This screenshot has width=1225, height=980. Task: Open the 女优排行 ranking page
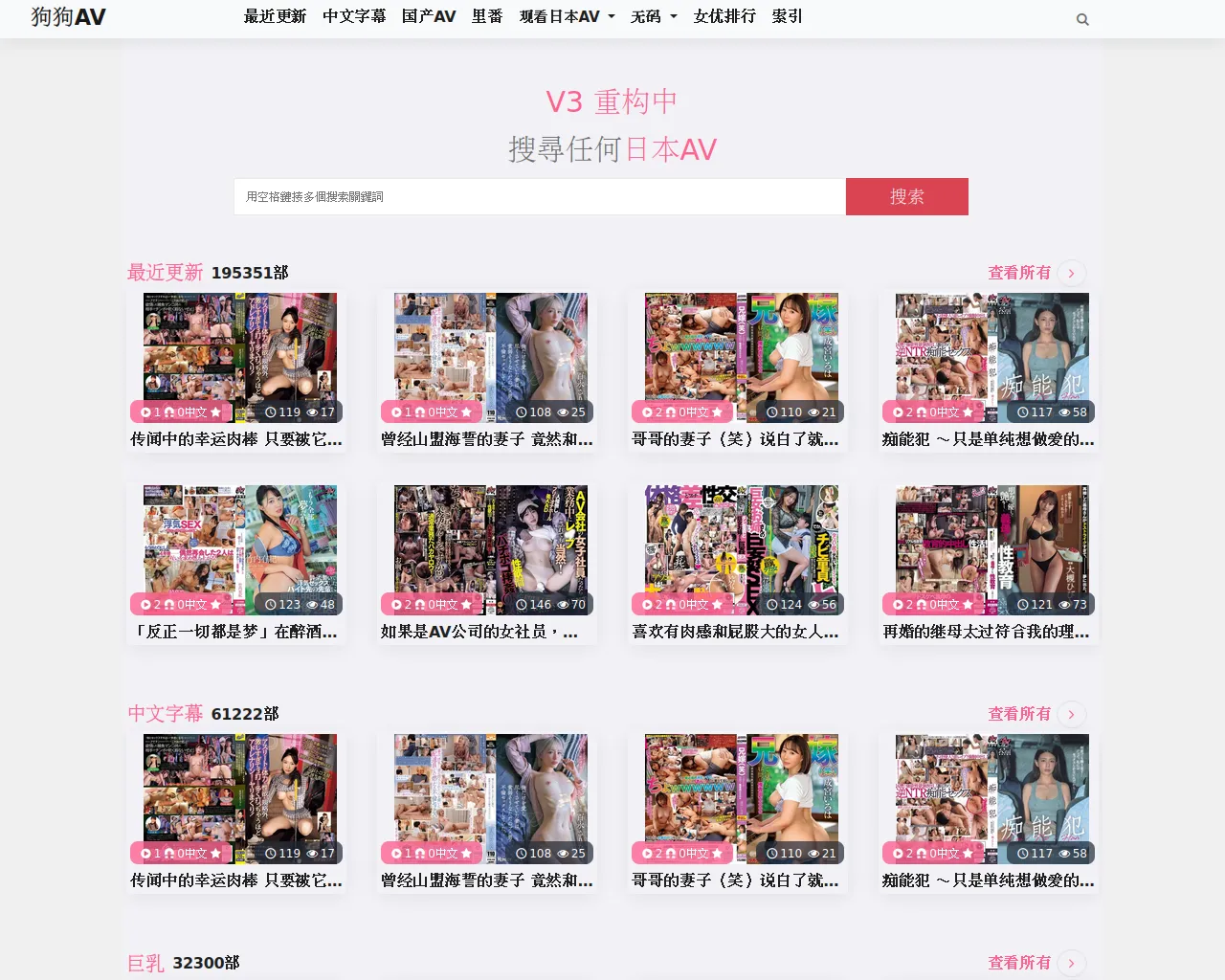(x=724, y=16)
